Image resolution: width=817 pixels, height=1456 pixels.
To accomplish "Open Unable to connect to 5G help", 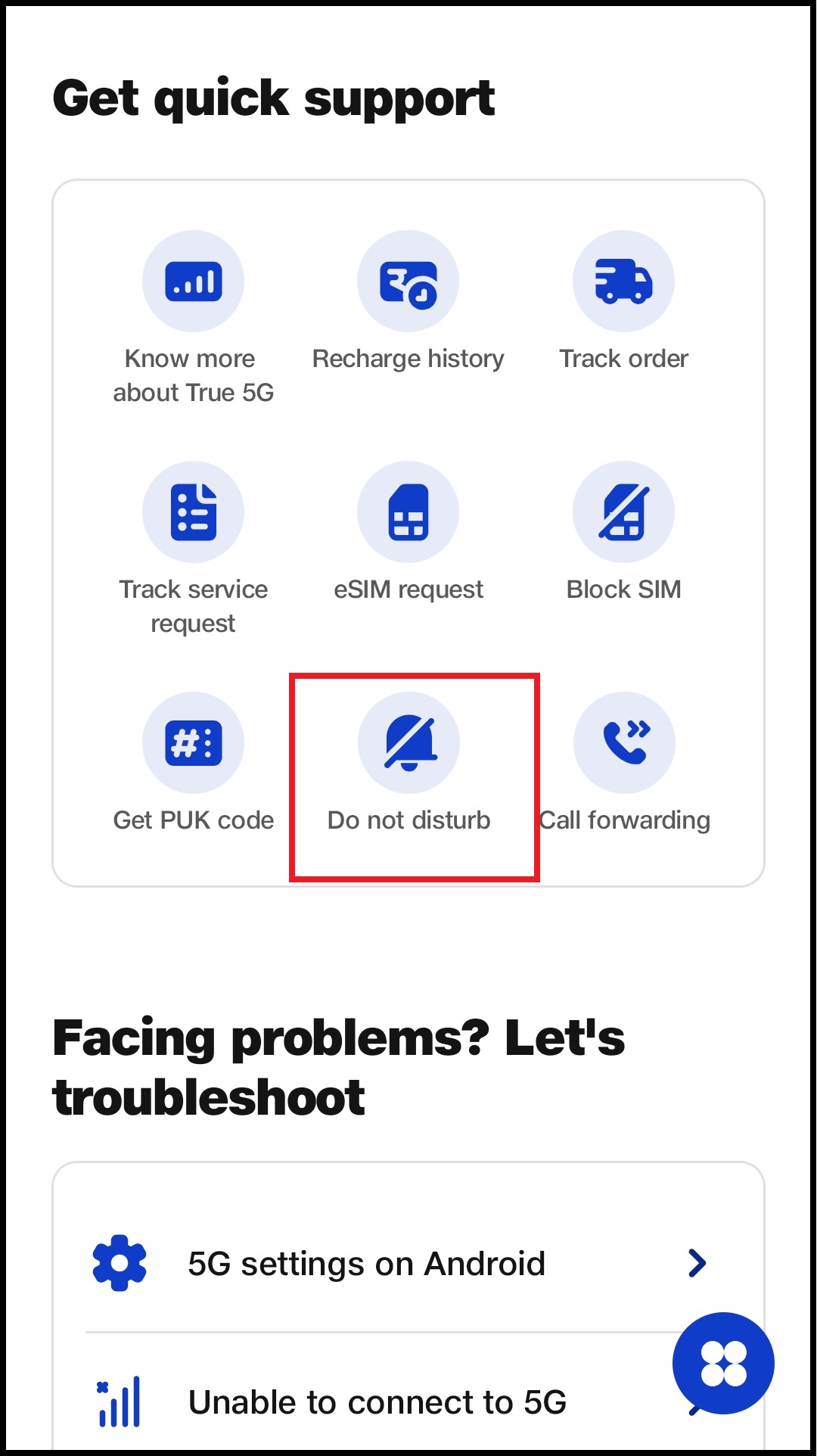I will 378,1402.
